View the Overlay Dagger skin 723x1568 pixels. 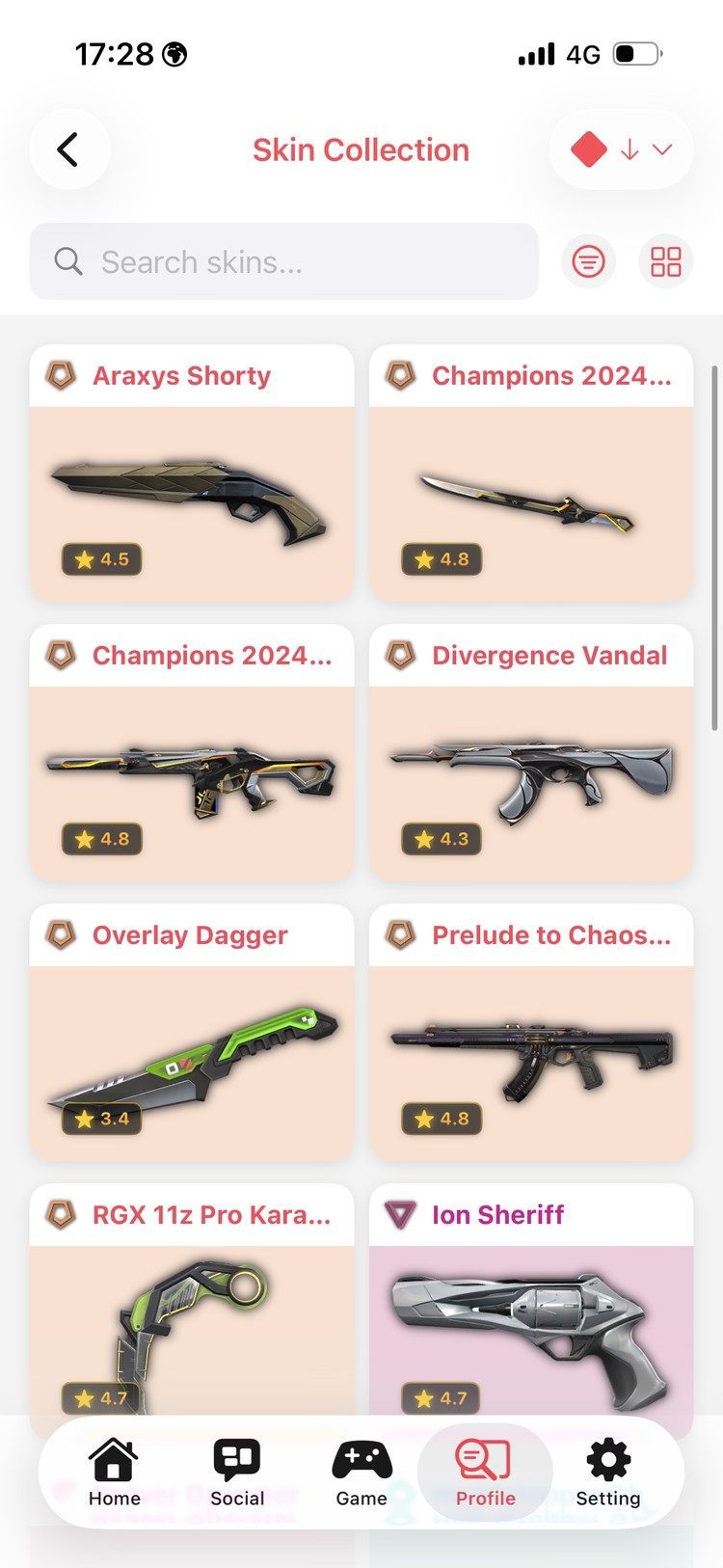pos(192,1033)
